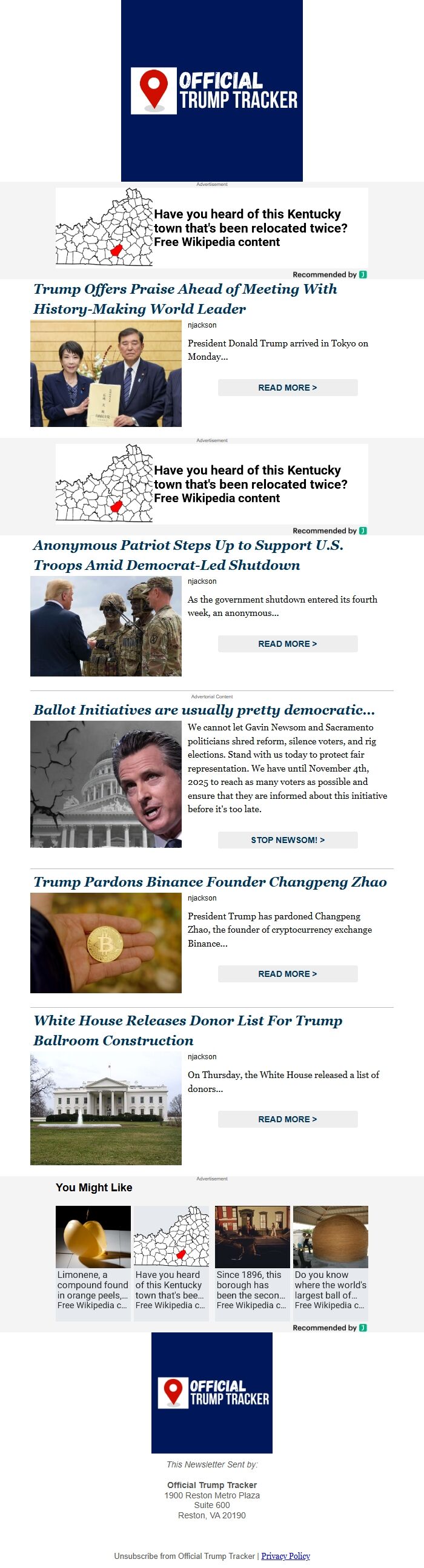Select the "Ballot Initiatives are usually pretty democratic" headline
The image size is (424, 1568).
pos(204,710)
